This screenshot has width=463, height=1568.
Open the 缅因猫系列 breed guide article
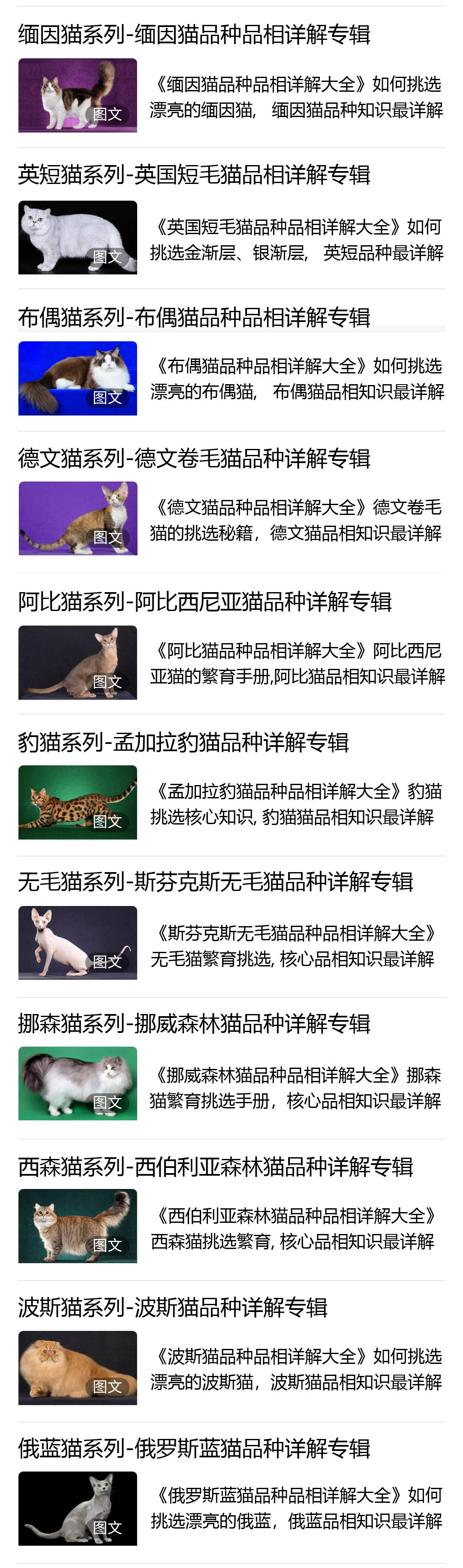coord(194,35)
